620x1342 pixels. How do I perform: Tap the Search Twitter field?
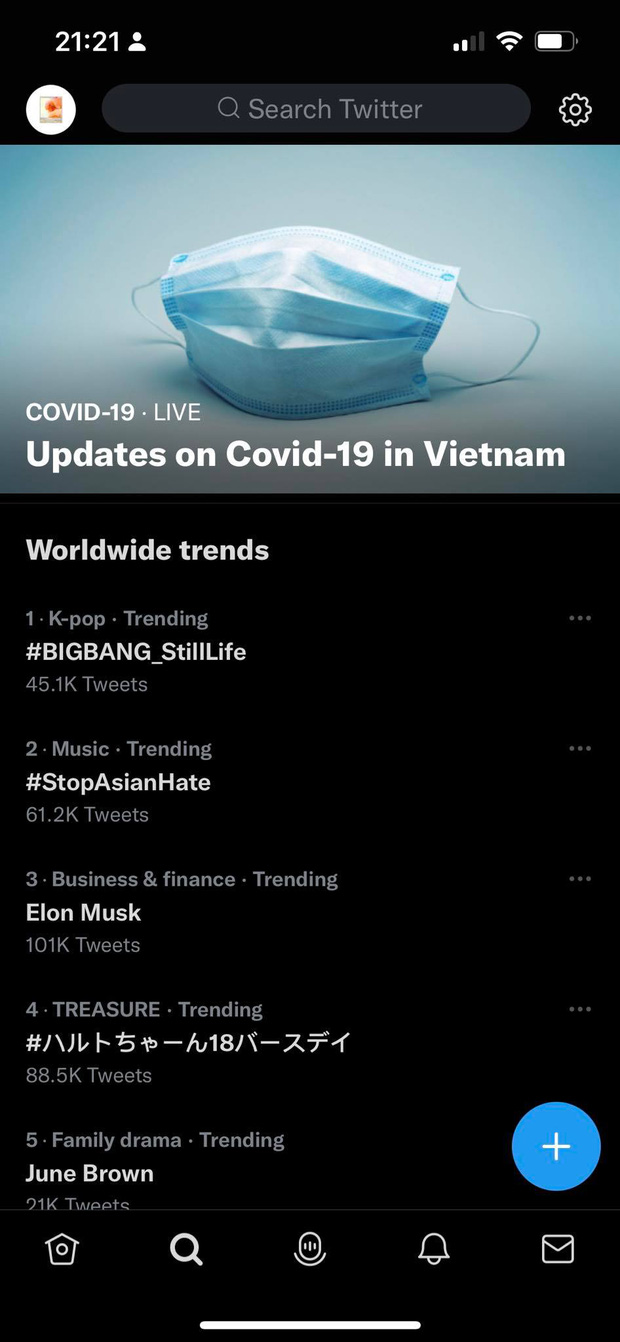point(316,109)
